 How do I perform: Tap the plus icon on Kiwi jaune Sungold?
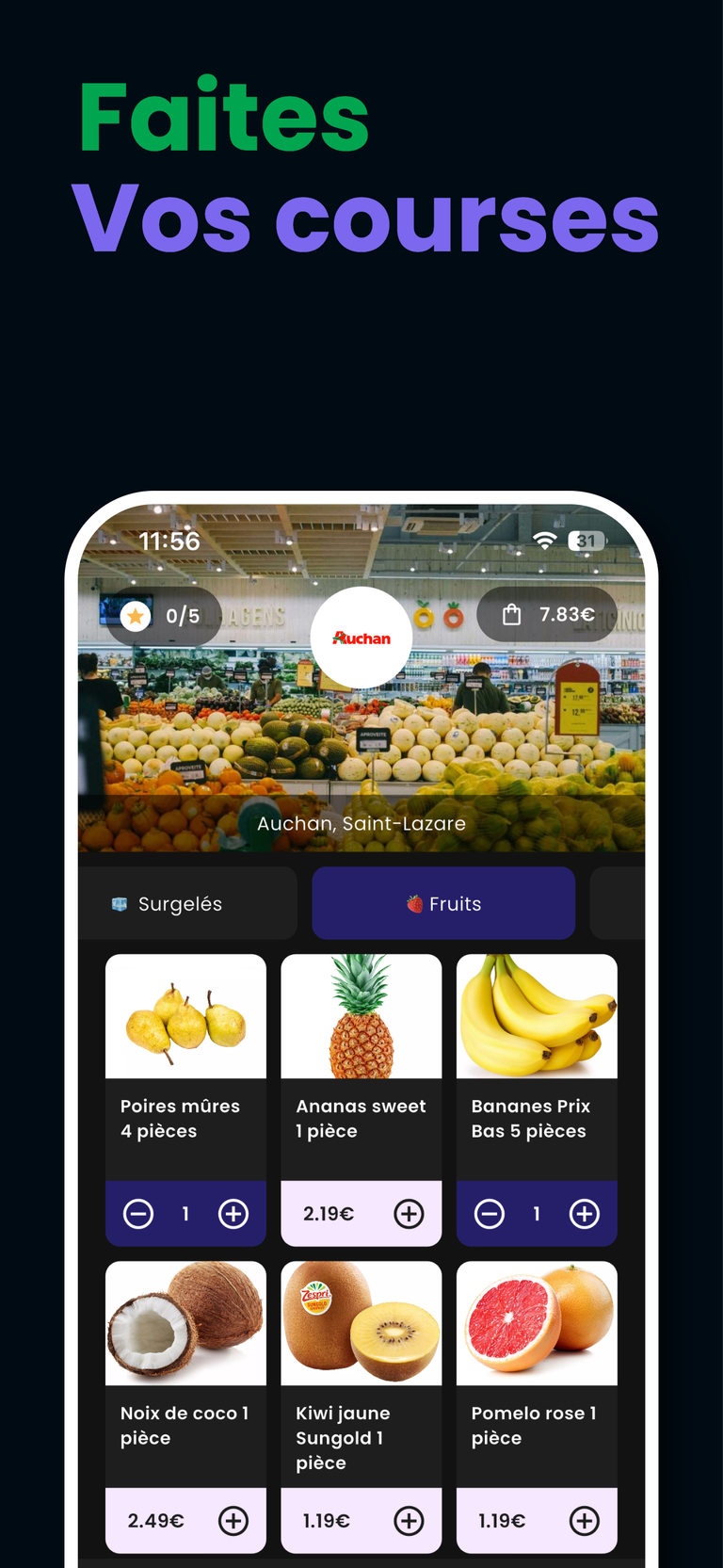point(409,1521)
